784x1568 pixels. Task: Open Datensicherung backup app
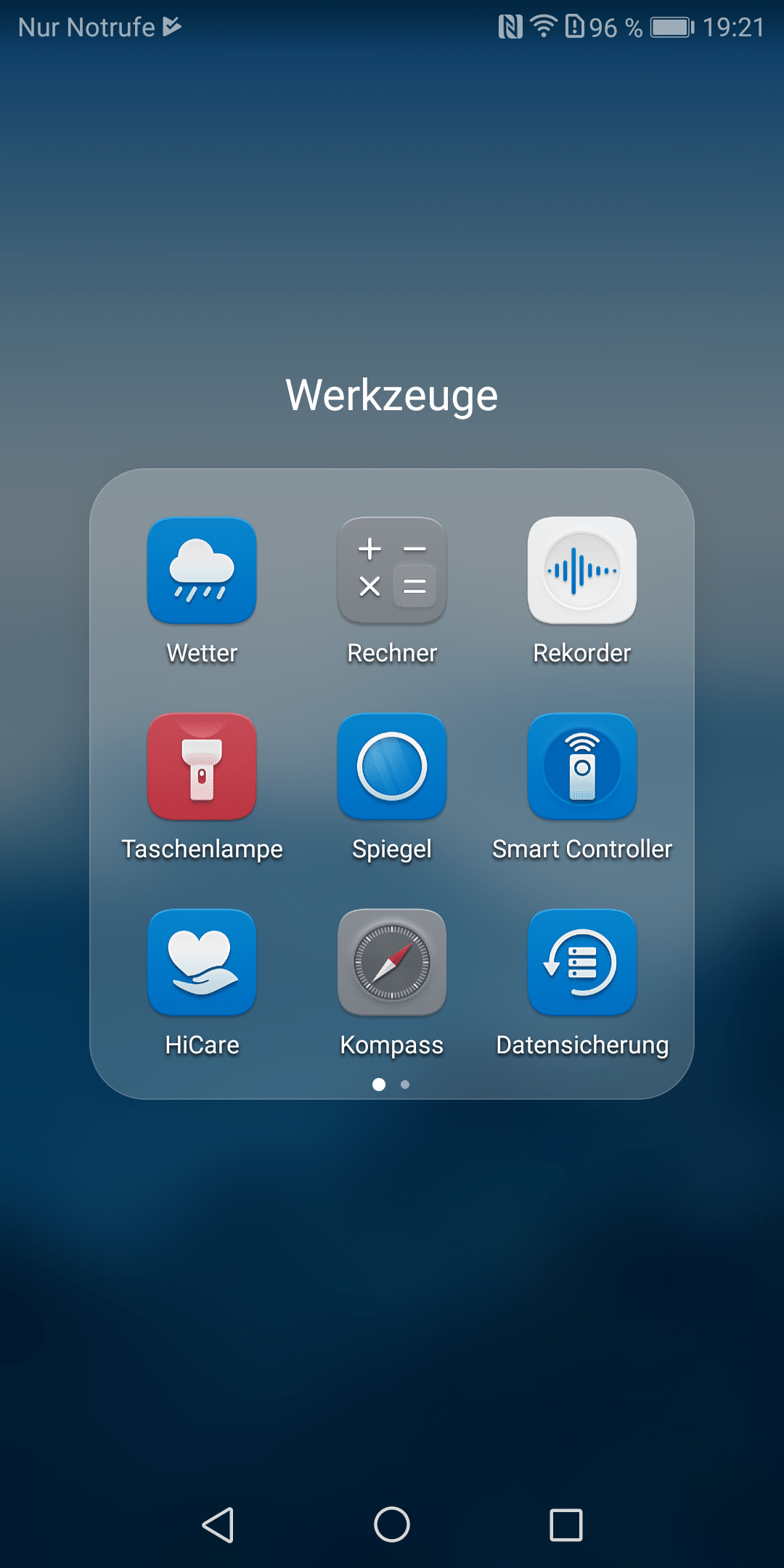[x=582, y=963]
